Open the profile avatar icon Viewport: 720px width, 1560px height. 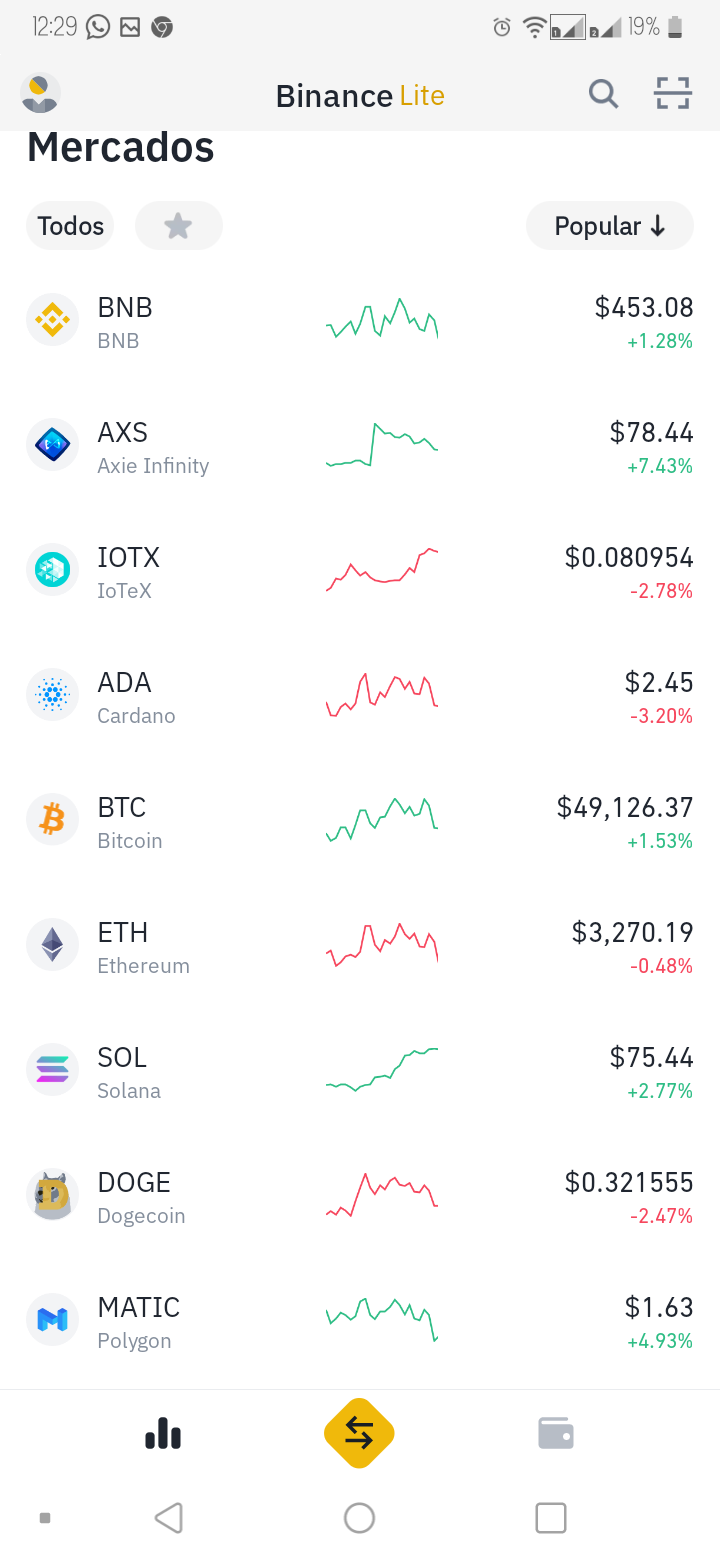pos(40,94)
